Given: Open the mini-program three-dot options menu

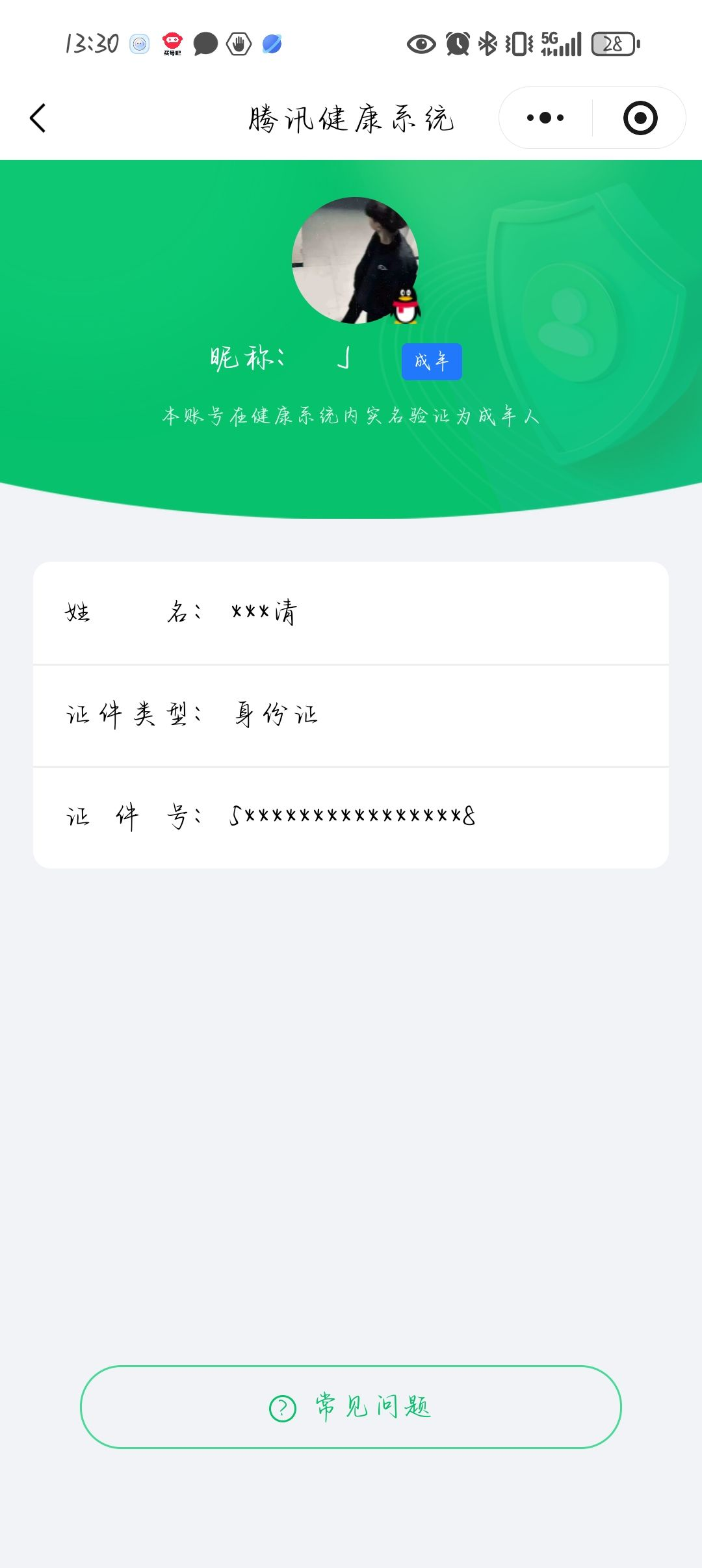Looking at the screenshot, I should coord(545,117).
